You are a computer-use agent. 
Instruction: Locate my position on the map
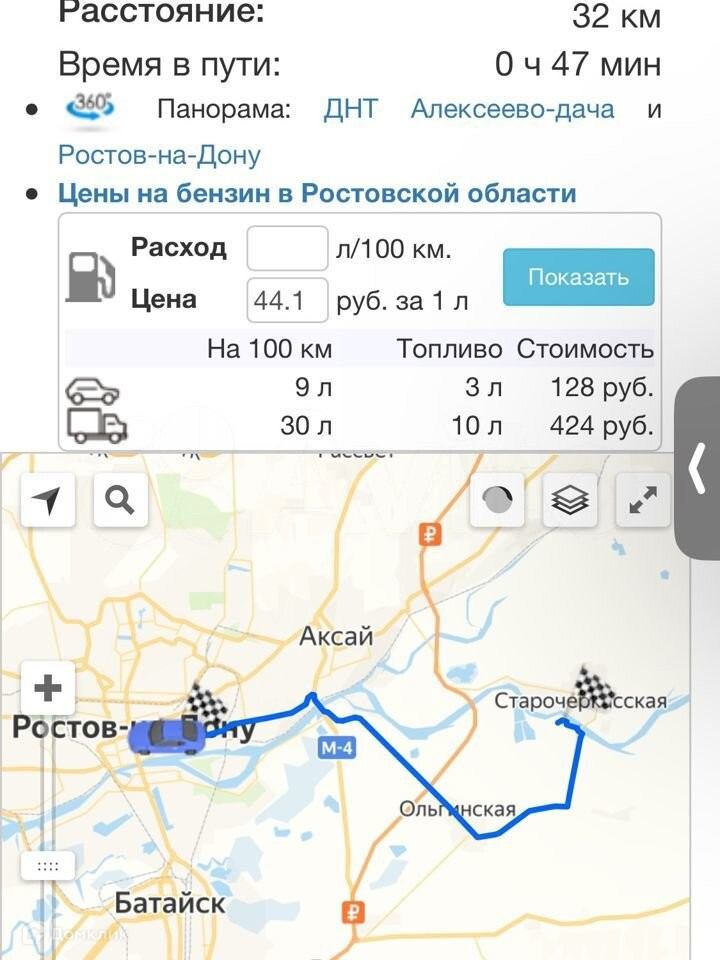point(47,500)
